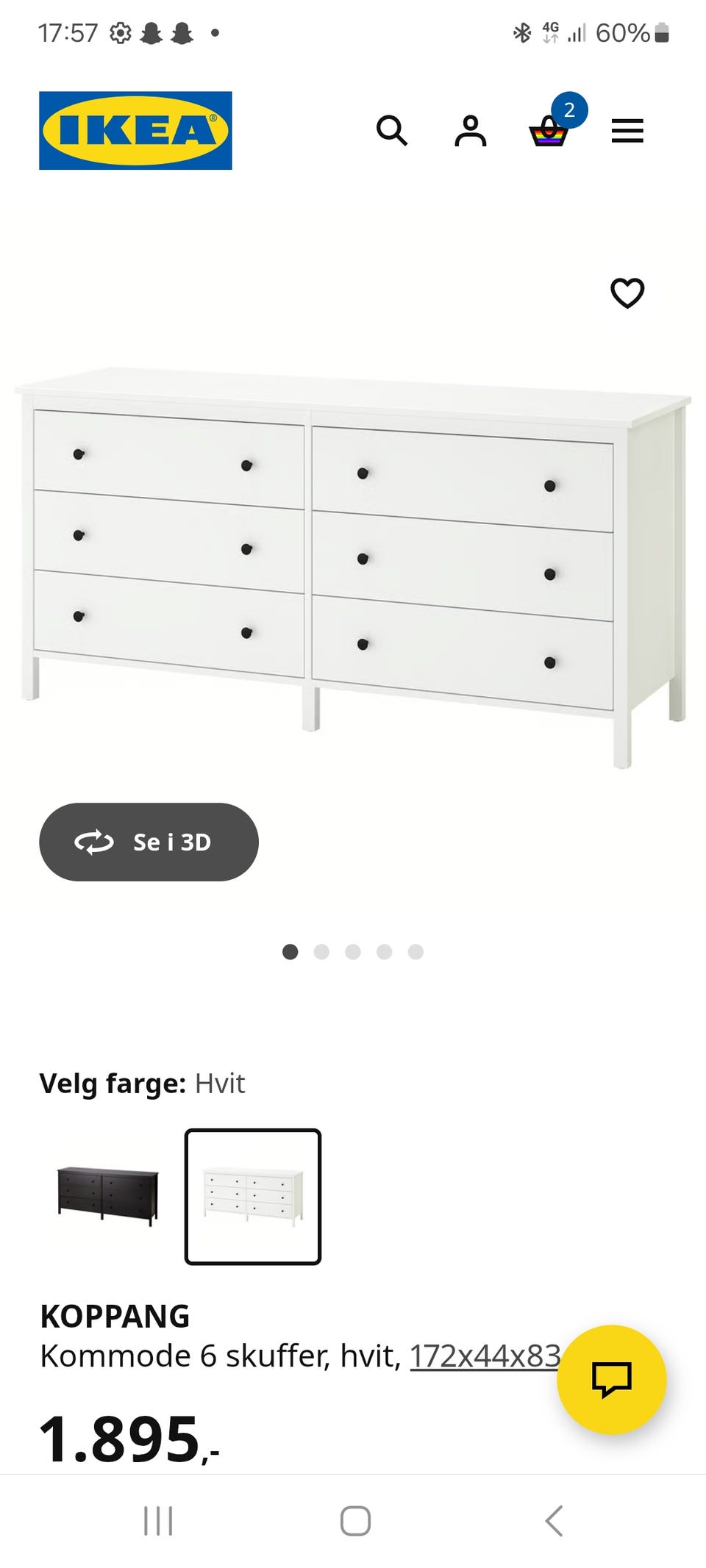
Task: Go to the IKEA home page logo
Action: [x=135, y=131]
